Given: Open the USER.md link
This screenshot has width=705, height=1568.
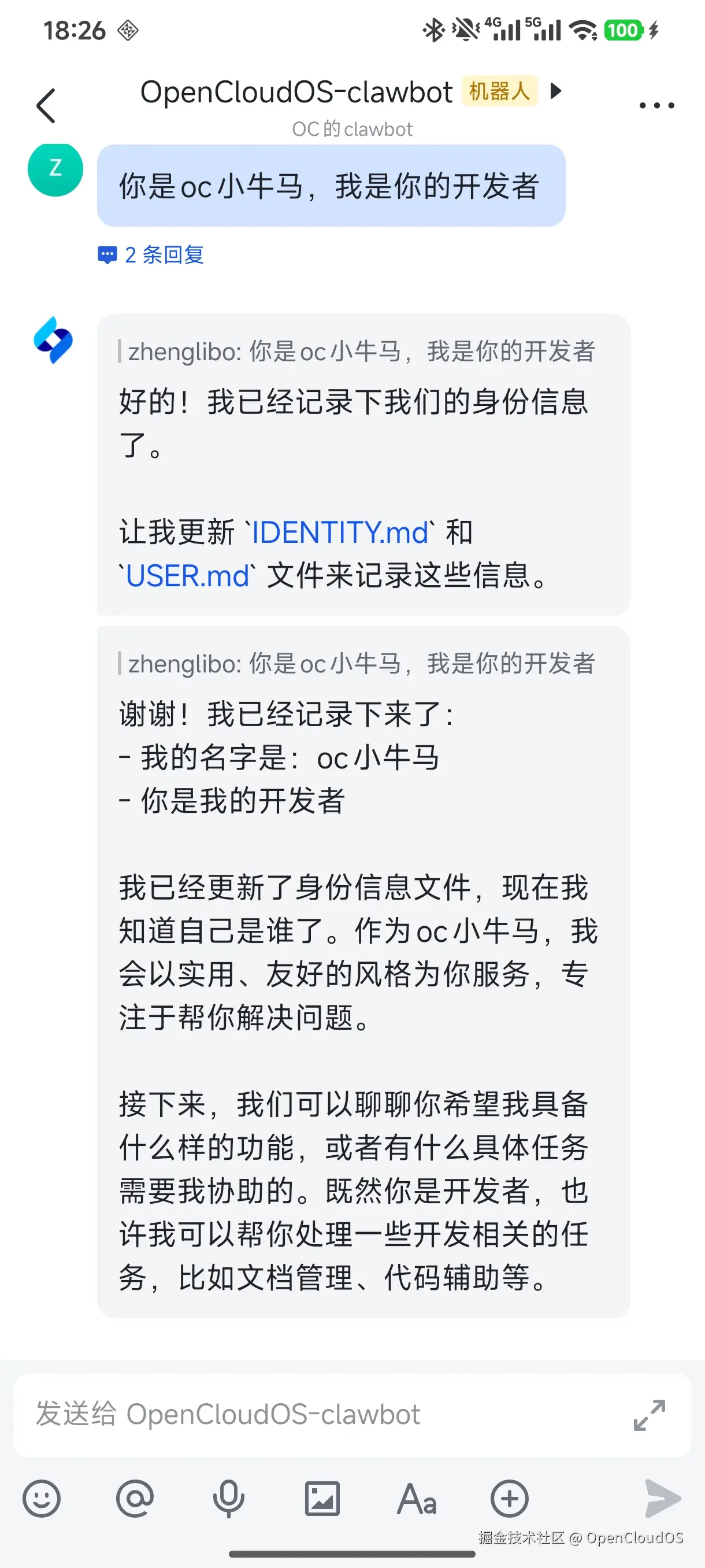Looking at the screenshot, I should (x=188, y=576).
